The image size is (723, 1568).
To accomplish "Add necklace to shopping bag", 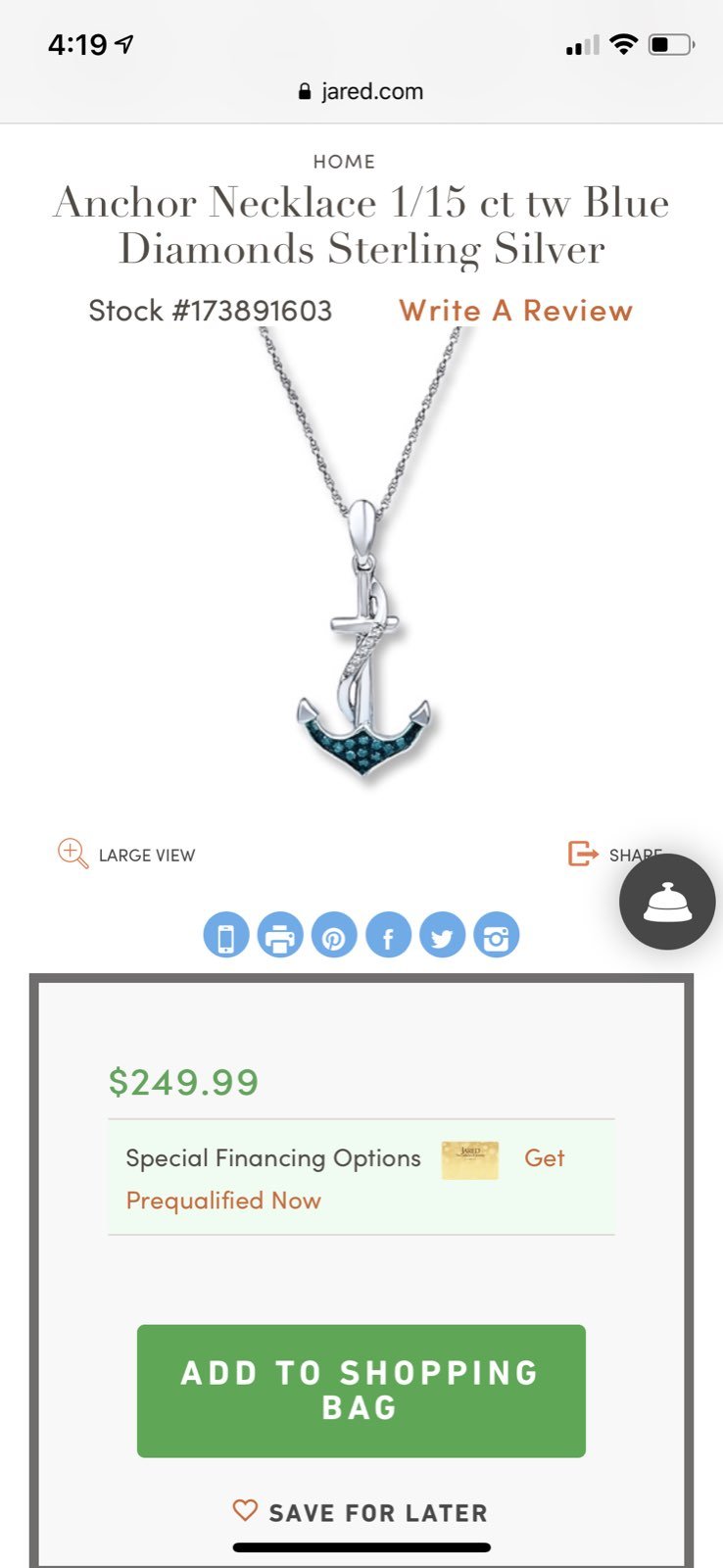I will 361,1391.
